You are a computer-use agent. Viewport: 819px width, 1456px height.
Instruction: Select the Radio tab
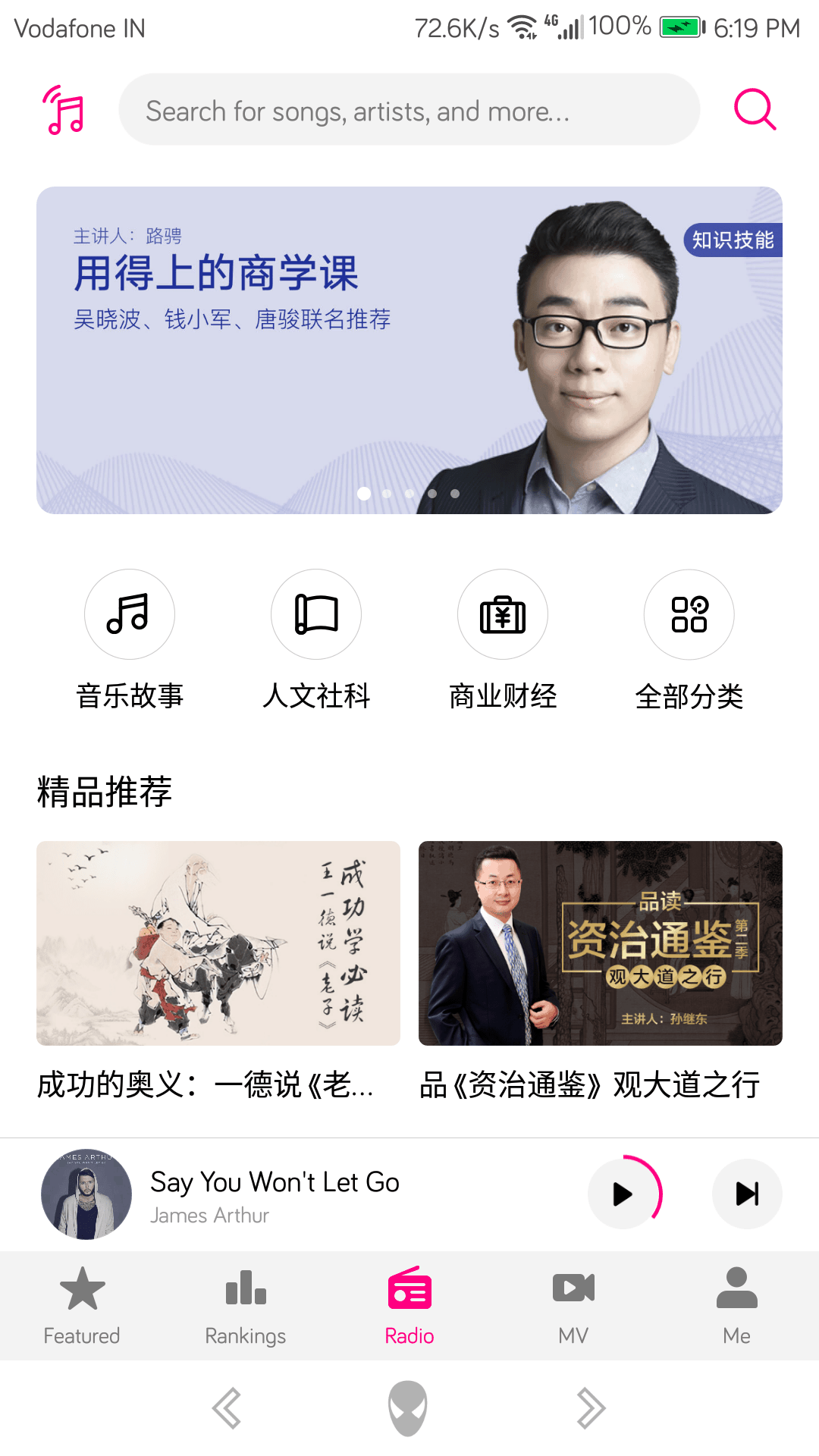click(x=409, y=1304)
